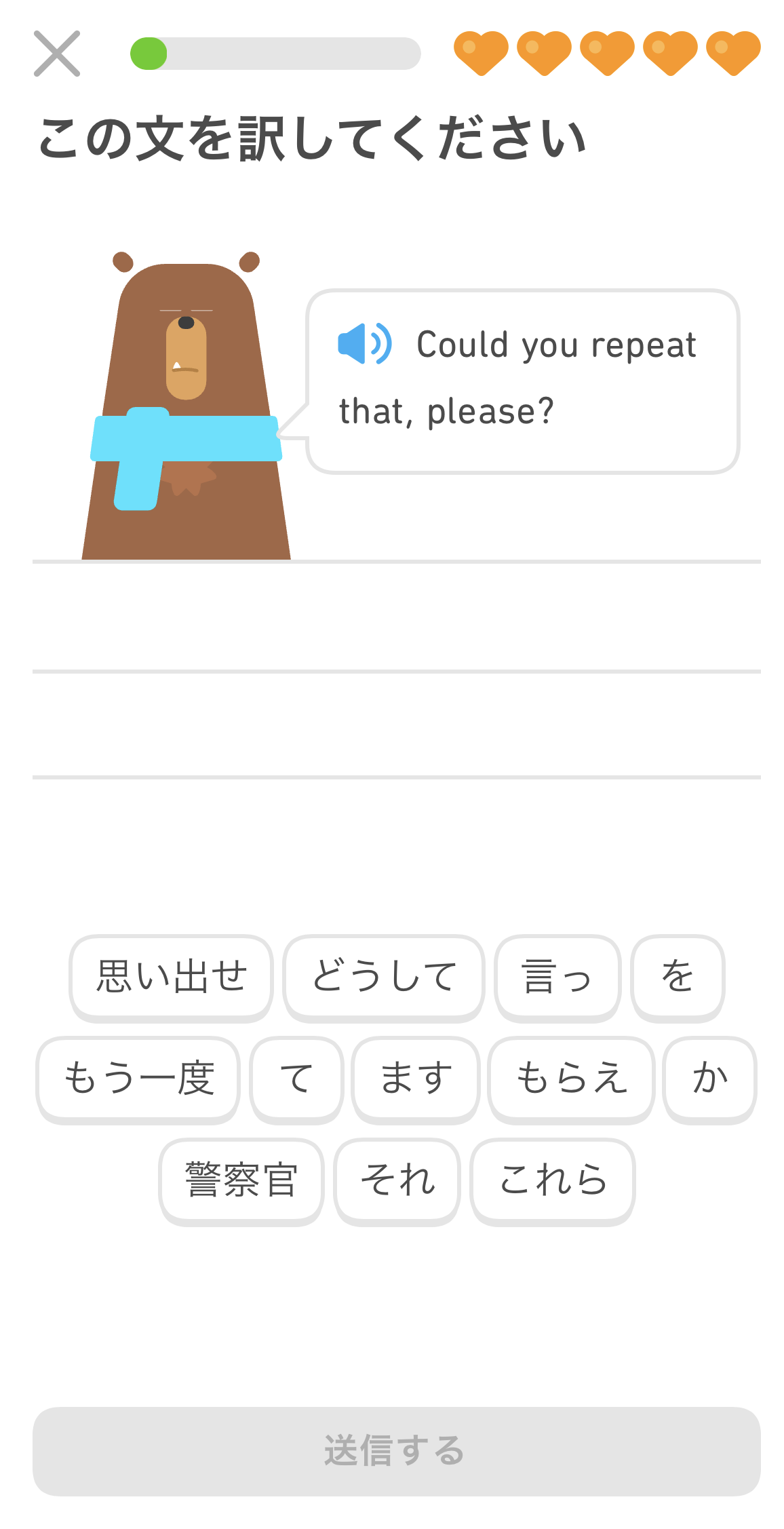Pick the 言っ word tile
Viewport: 784px width, 1529px height.
(557, 977)
